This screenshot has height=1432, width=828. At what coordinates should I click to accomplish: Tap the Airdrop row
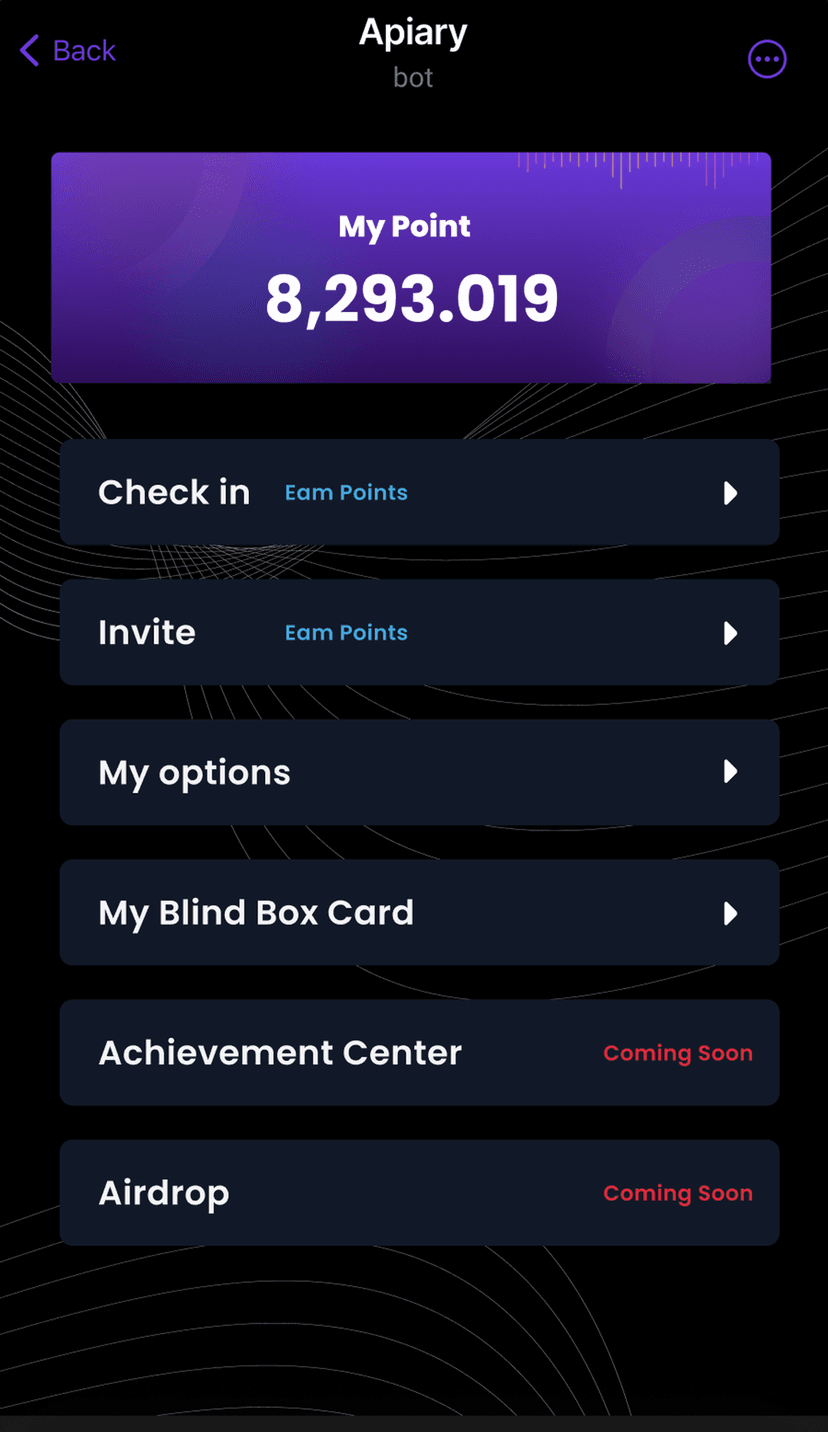click(419, 1192)
